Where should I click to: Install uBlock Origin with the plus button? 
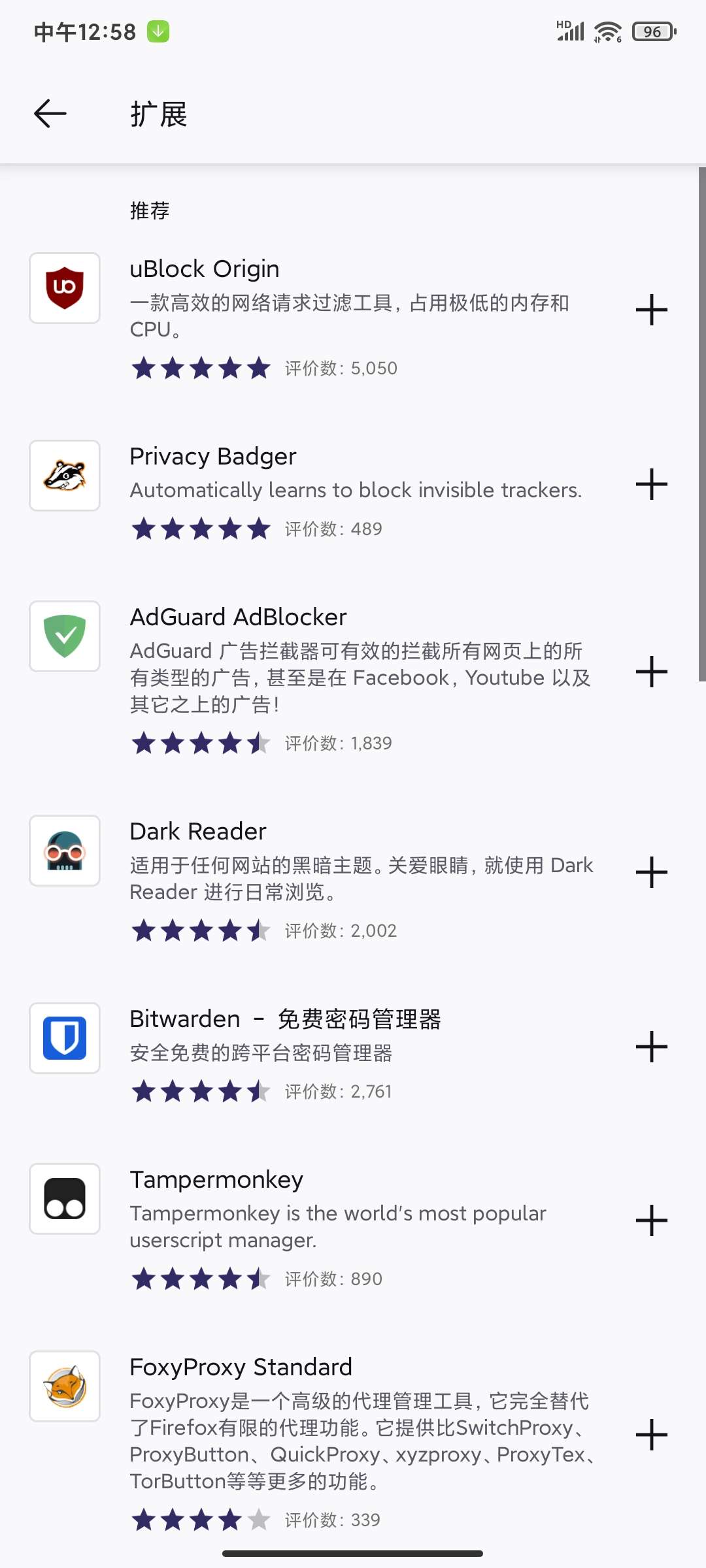[652, 310]
